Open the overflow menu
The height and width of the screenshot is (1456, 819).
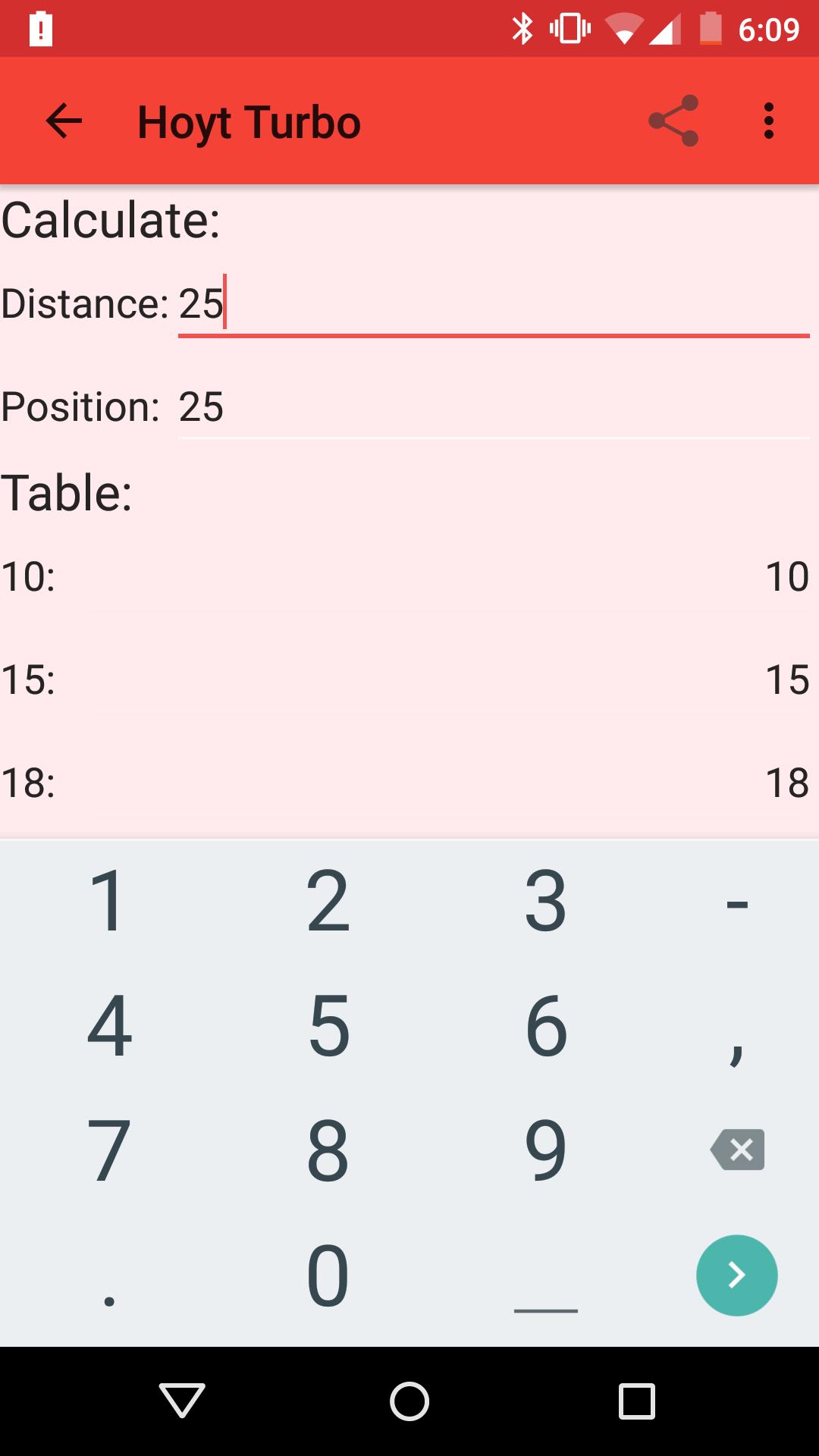point(769,121)
